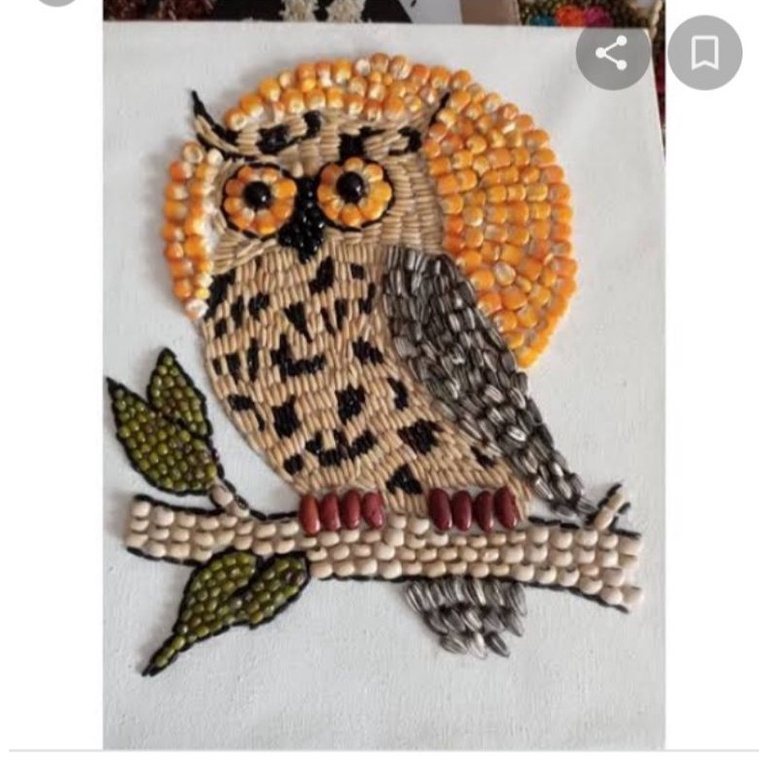Share this owl seed art image
Viewport: 768px width, 768px height.
pos(613,53)
